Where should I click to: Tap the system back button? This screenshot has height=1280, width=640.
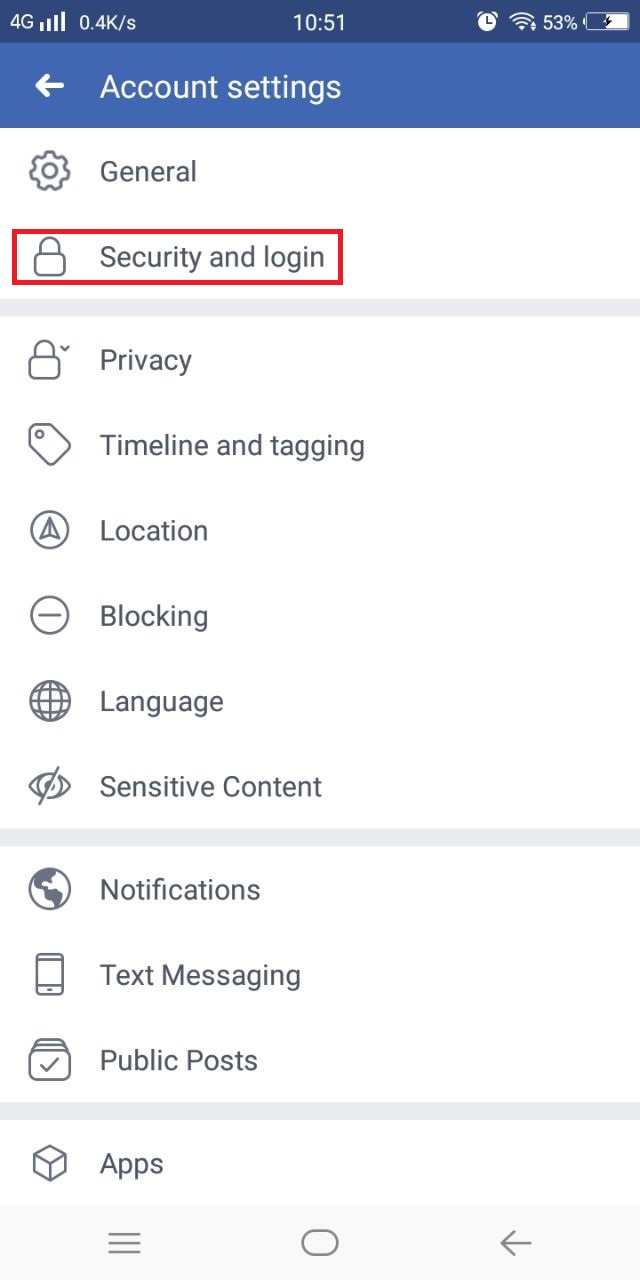(515, 1243)
